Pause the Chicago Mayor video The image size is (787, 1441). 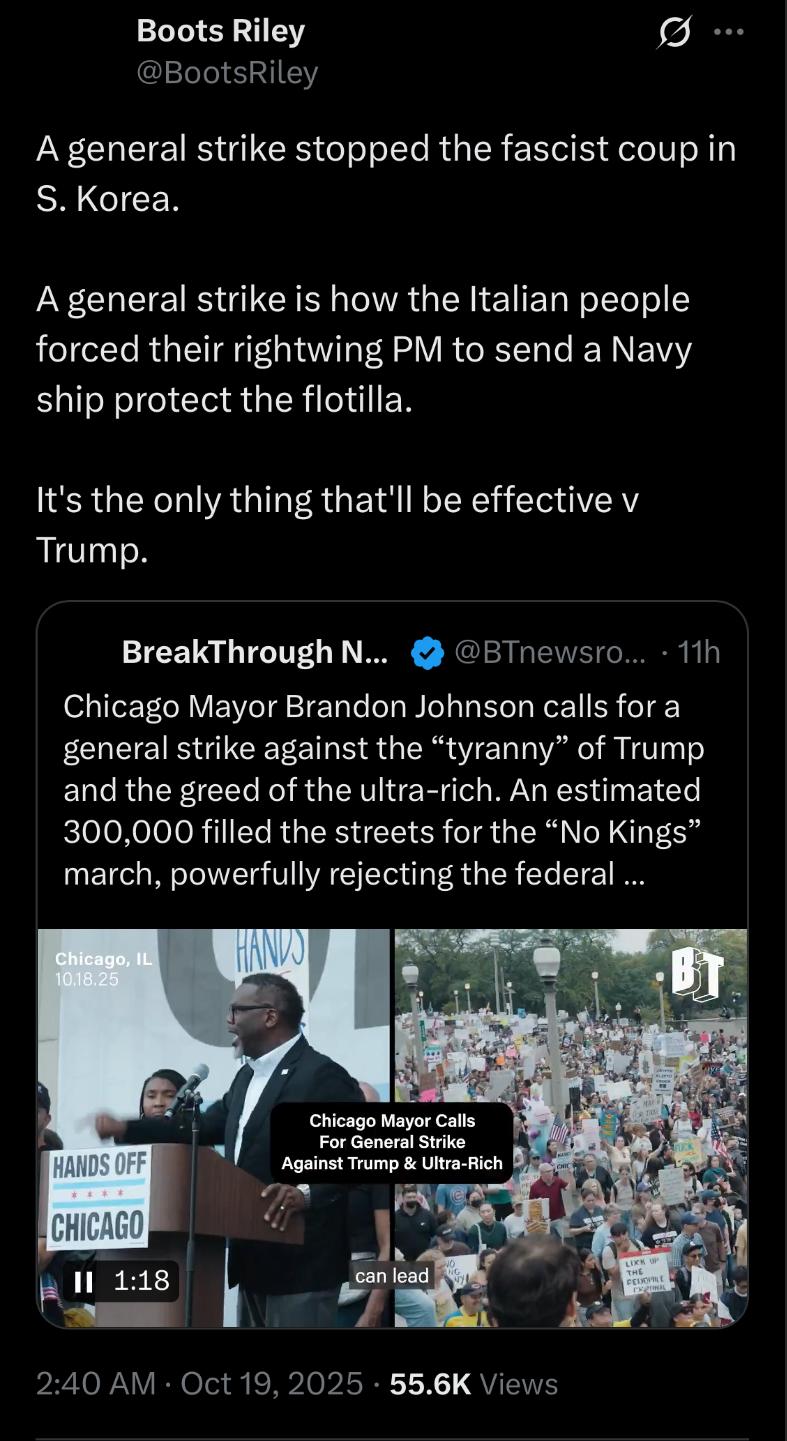[84, 1281]
